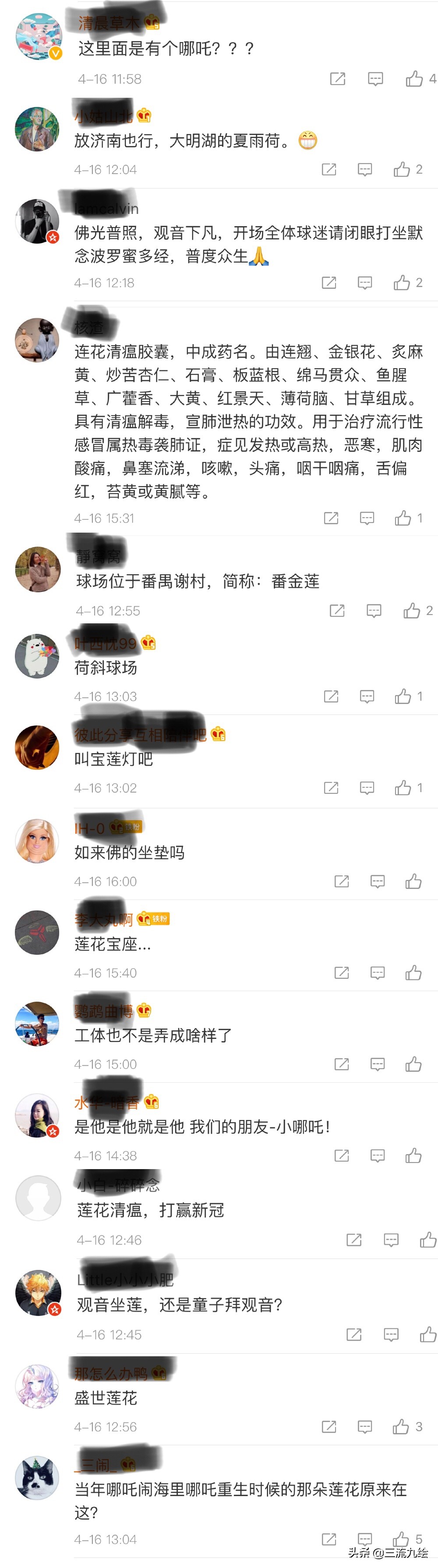Repost the comment "这里面是有个哪吒???"
The image size is (438, 1568).
click(338, 78)
